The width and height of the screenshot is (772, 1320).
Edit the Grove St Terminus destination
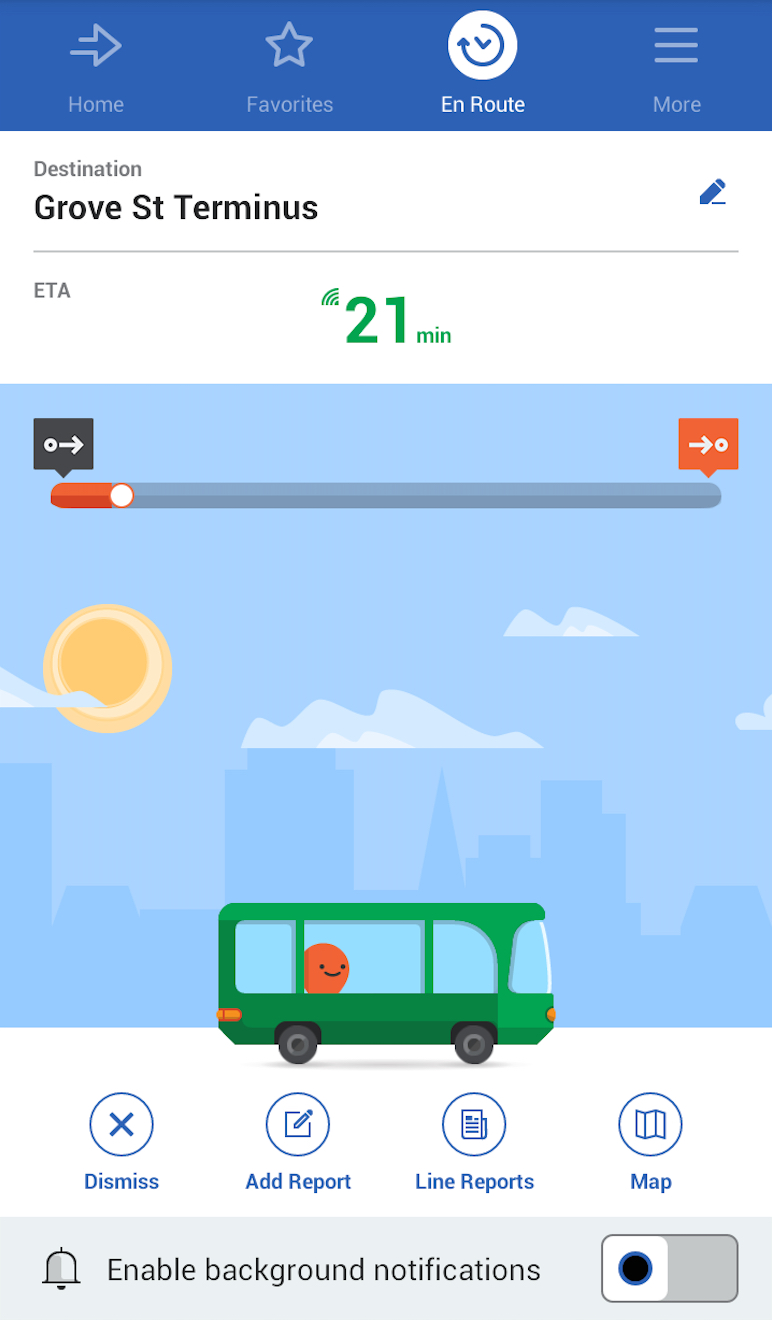pyautogui.click(x=712, y=192)
